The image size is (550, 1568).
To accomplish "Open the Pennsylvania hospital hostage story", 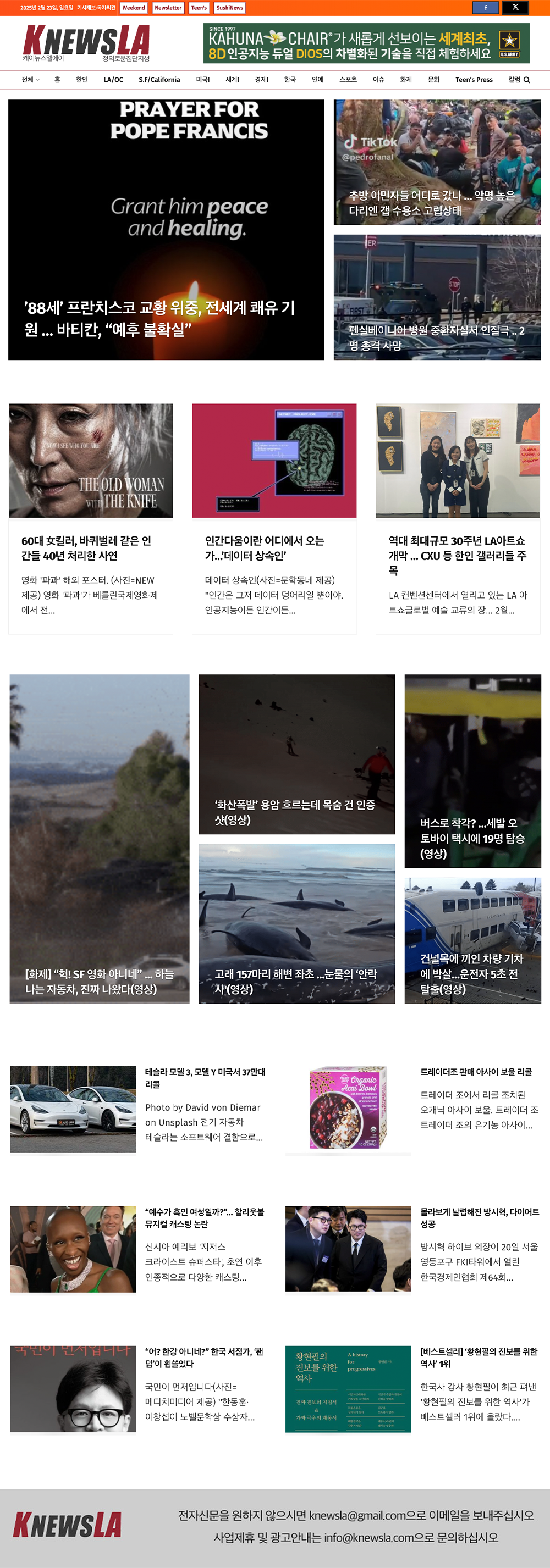I will click(437, 338).
